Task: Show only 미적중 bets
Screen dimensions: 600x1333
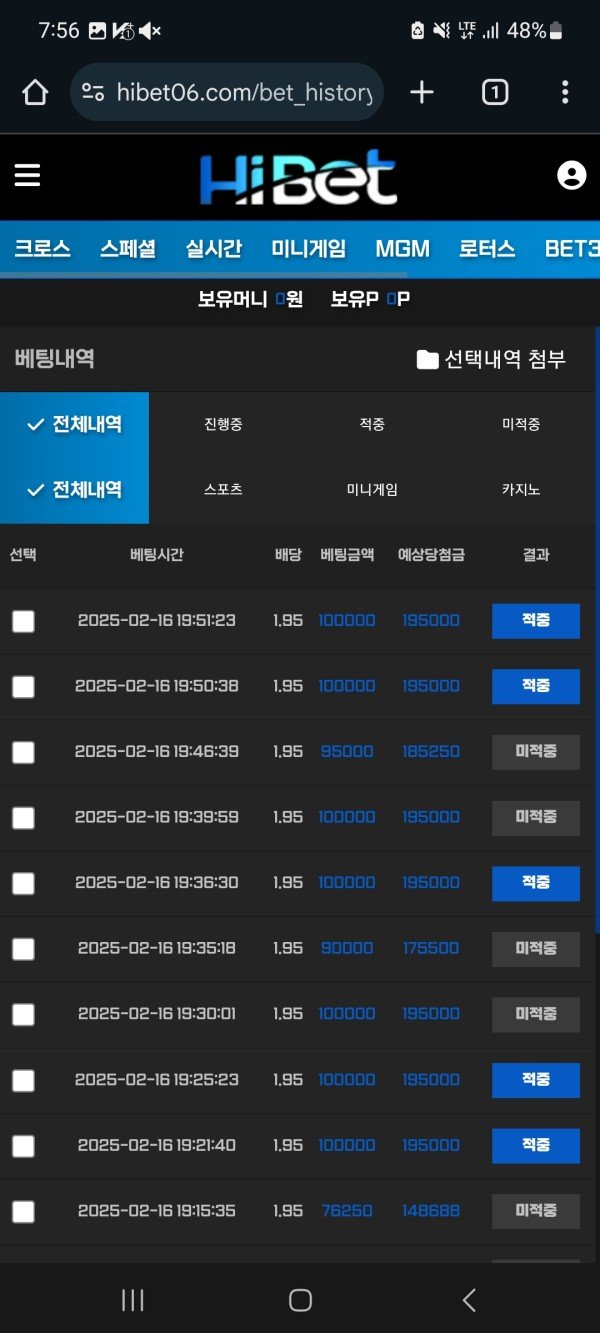Action: tap(521, 425)
